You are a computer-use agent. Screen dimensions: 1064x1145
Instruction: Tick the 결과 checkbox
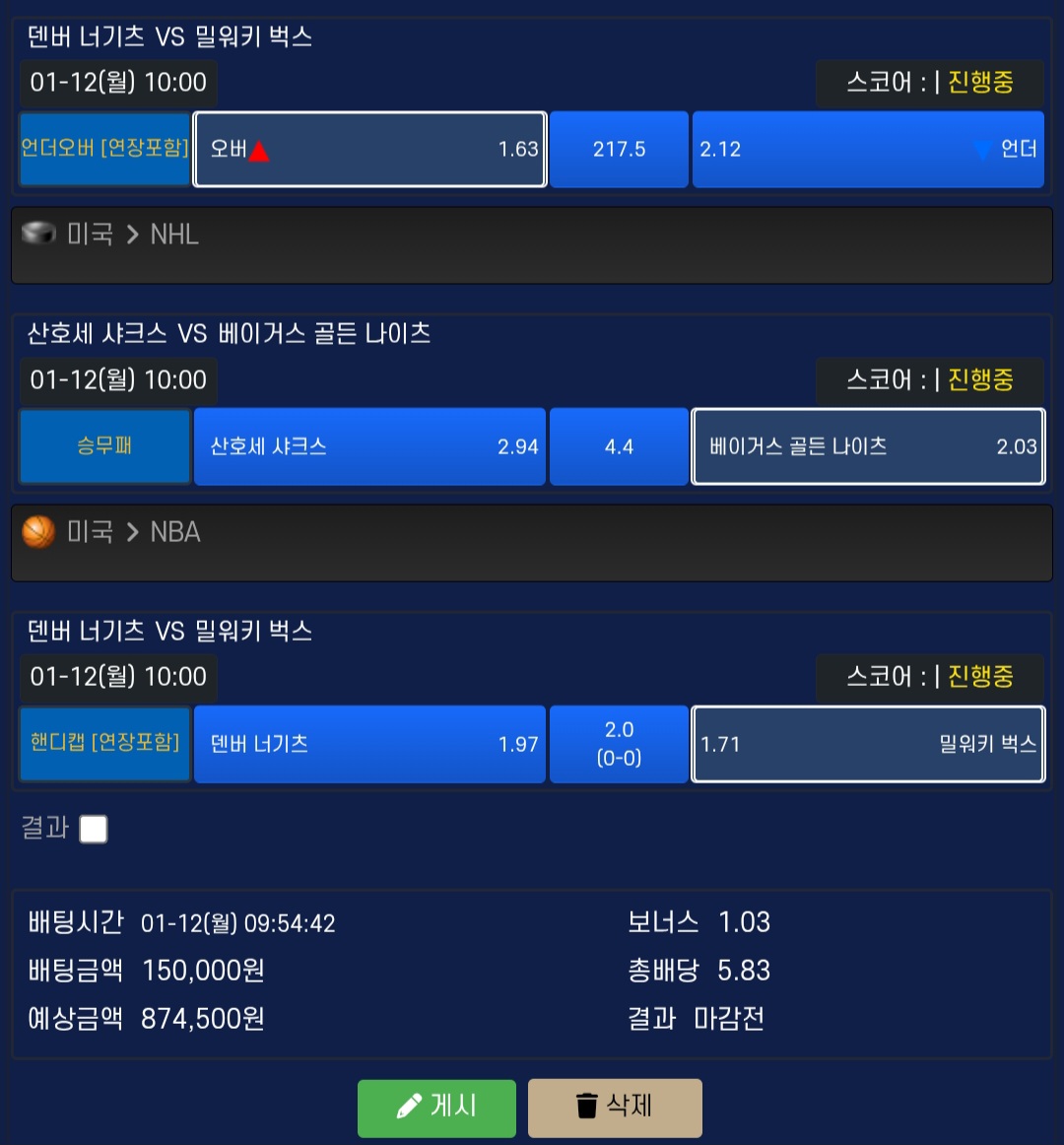pos(94,829)
